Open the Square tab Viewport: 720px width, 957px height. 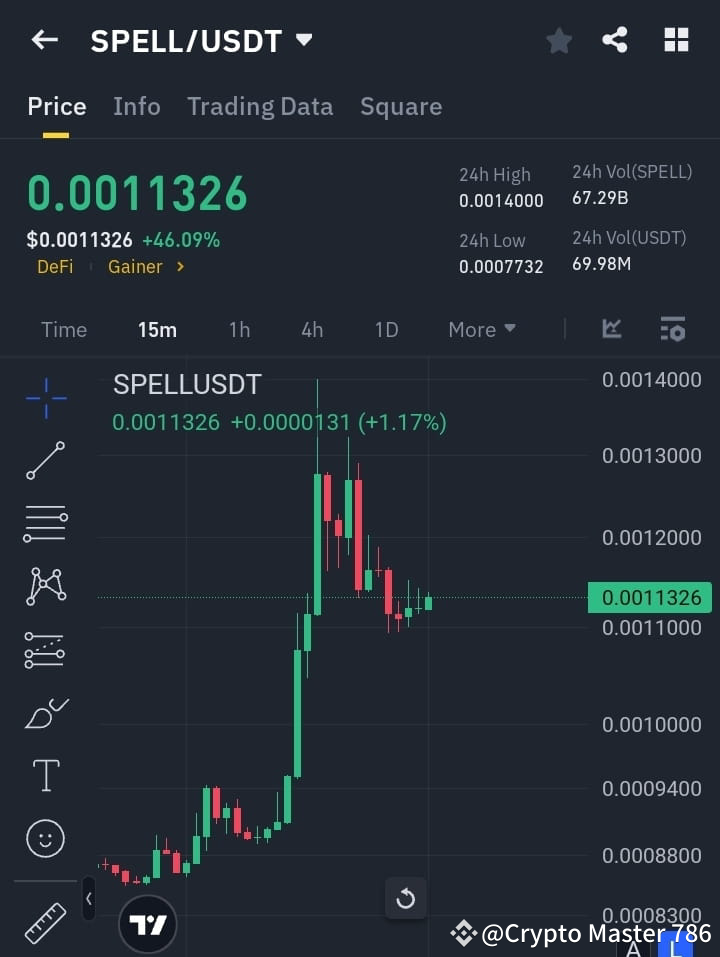401,106
